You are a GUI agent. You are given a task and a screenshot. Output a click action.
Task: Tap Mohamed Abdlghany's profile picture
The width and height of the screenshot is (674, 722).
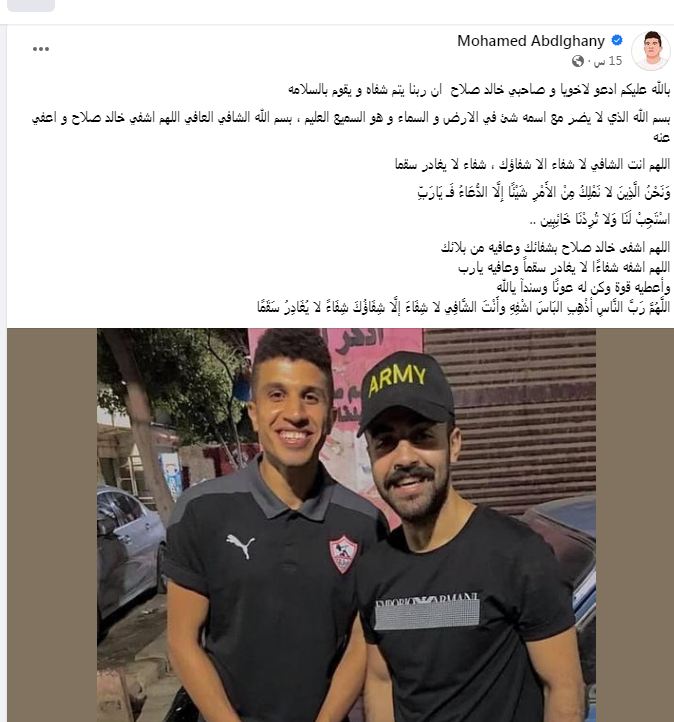pyautogui.click(x=650, y=50)
